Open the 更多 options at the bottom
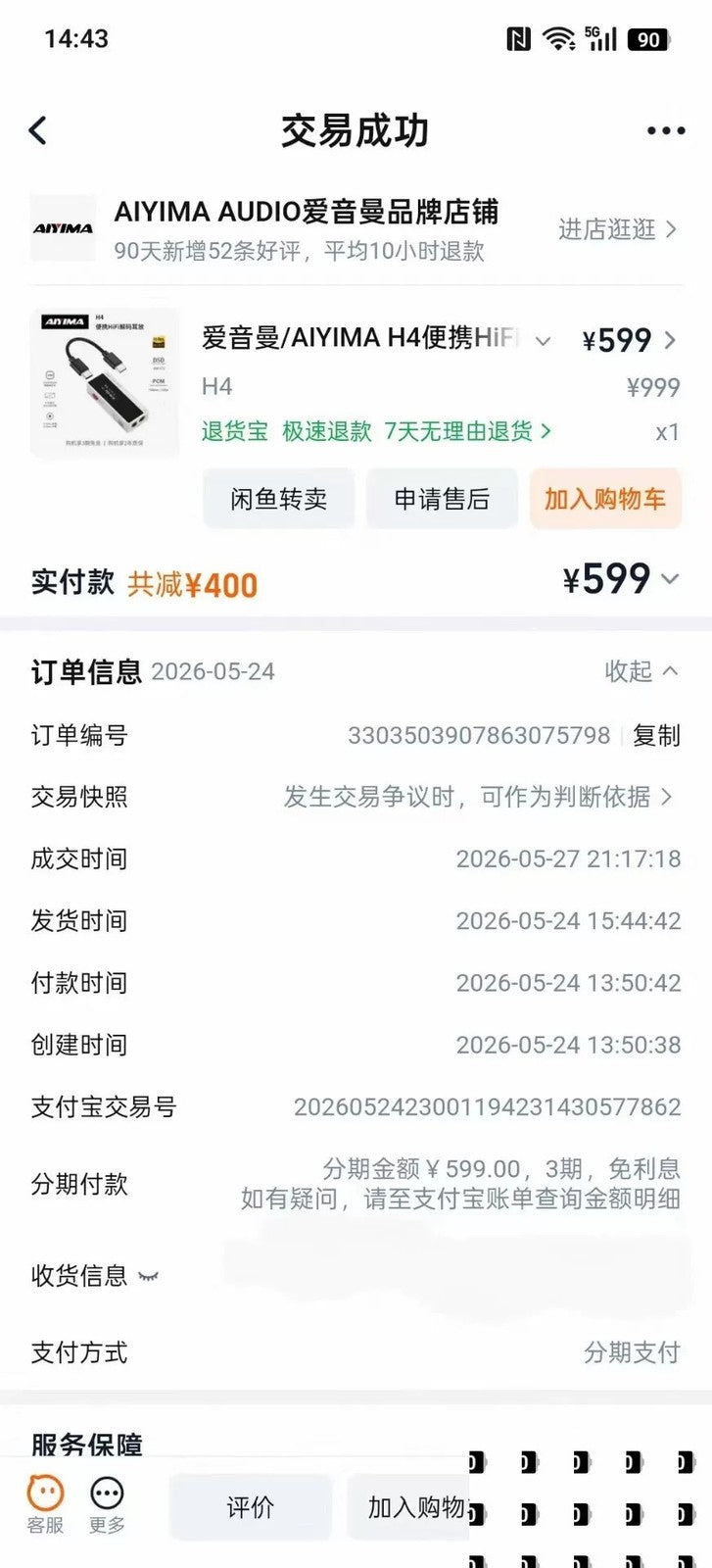Screen dimensions: 712x1568 pos(107,1505)
